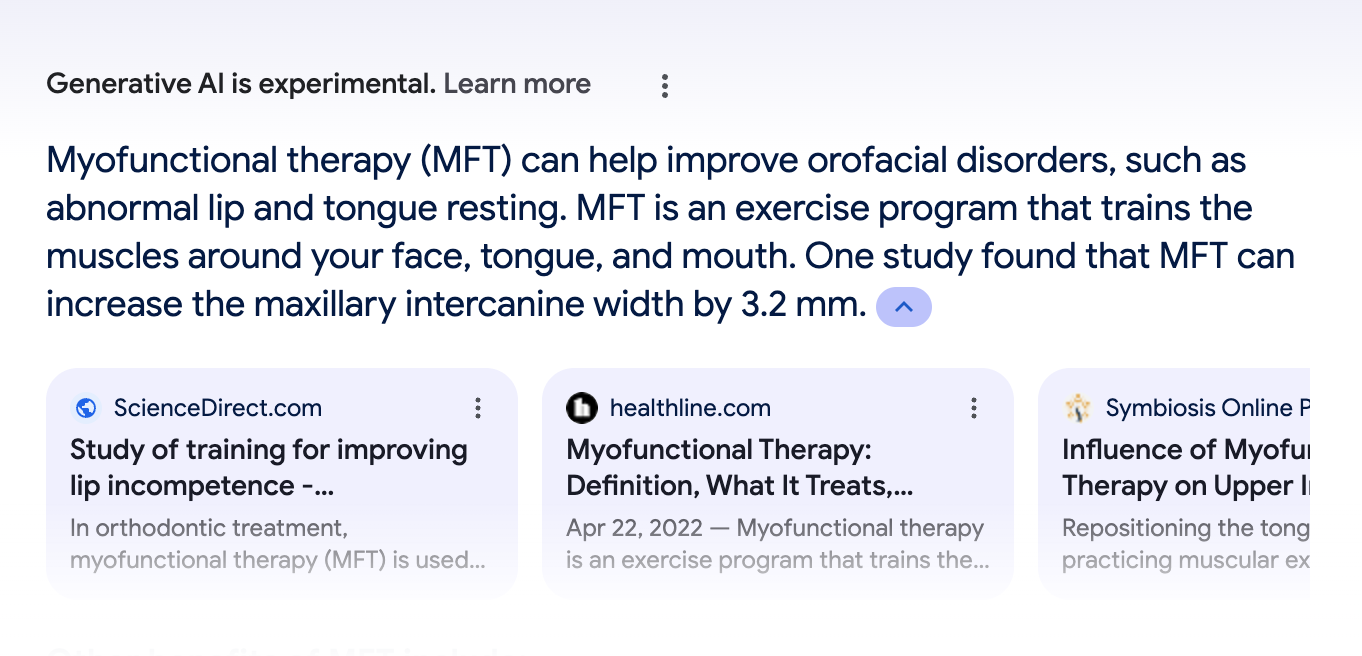Open the ScienceDirect.com lip incompetence study card
Viewport: 1362px width, 656px height.
(x=269, y=468)
